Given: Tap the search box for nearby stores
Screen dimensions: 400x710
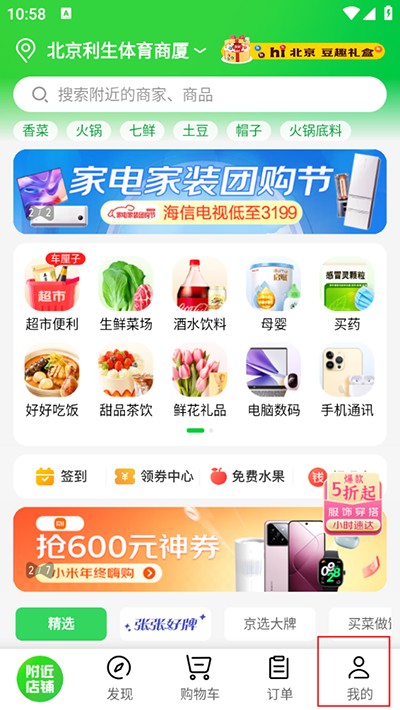Looking at the screenshot, I should (x=200, y=95).
